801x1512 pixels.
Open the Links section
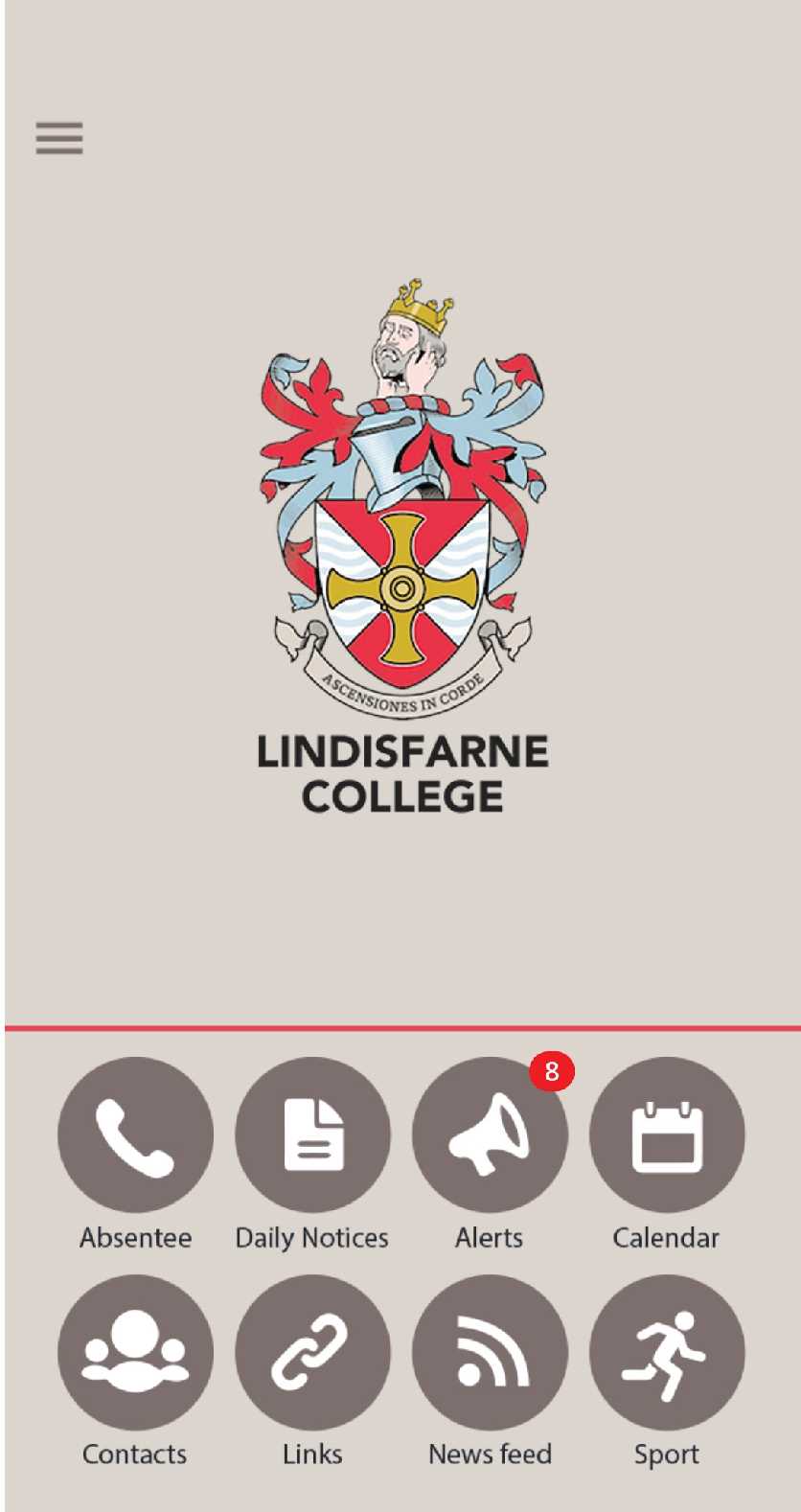(x=312, y=1352)
